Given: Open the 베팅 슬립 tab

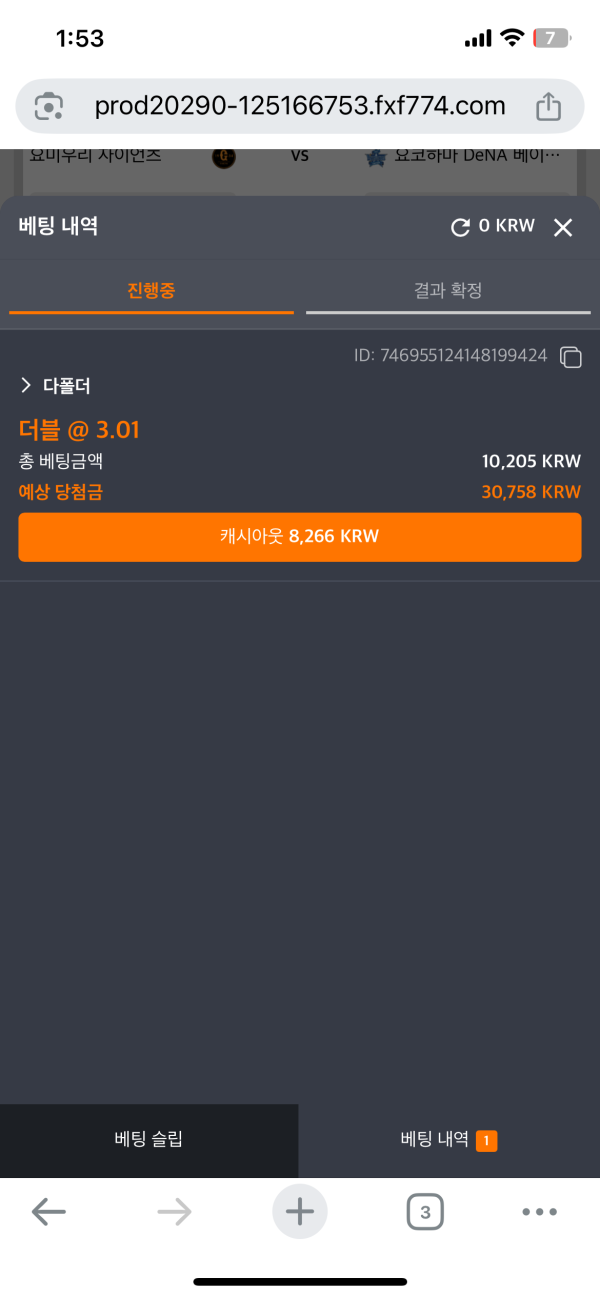Looking at the screenshot, I should point(149,1139).
